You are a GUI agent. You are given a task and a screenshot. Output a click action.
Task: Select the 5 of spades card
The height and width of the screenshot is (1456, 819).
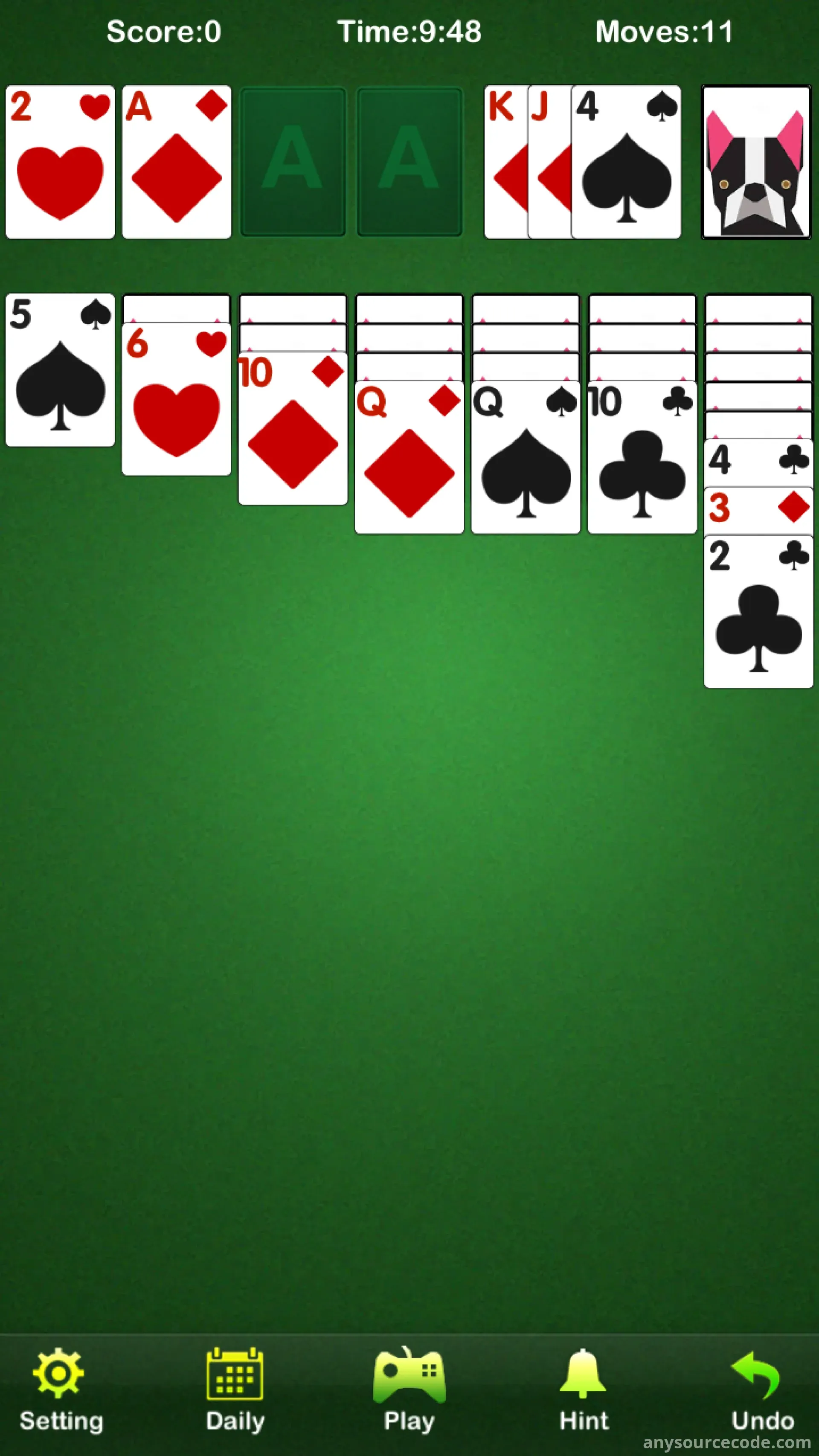point(60,370)
